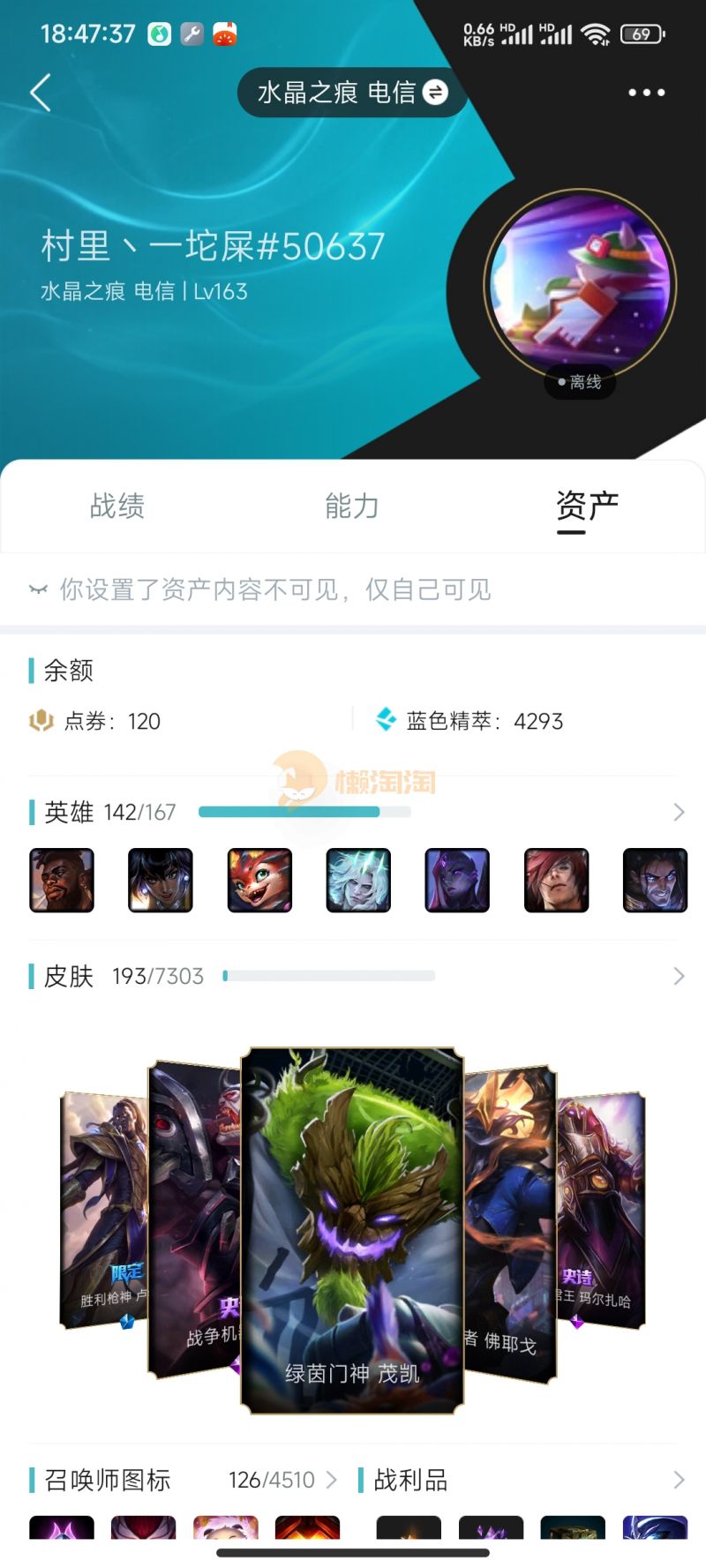Select the 资产 tab
706x1568 pixels.
(x=586, y=506)
